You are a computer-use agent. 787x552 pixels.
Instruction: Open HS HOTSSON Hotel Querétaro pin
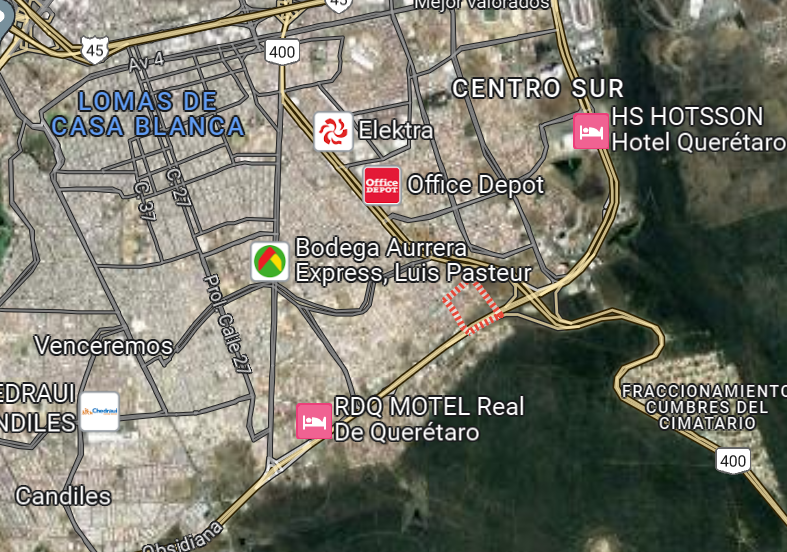(590, 131)
